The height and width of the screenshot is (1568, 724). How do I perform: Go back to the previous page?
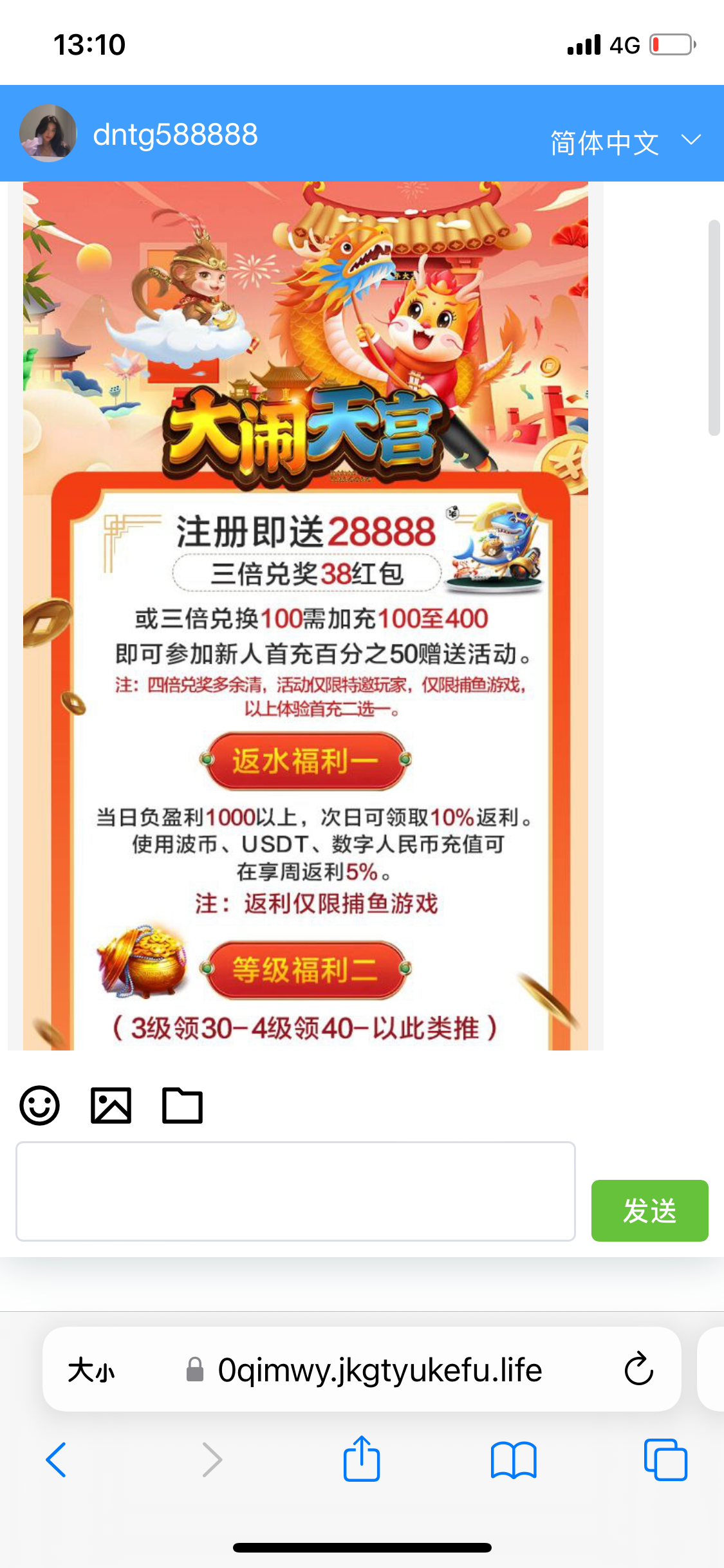(x=56, y=1460)
